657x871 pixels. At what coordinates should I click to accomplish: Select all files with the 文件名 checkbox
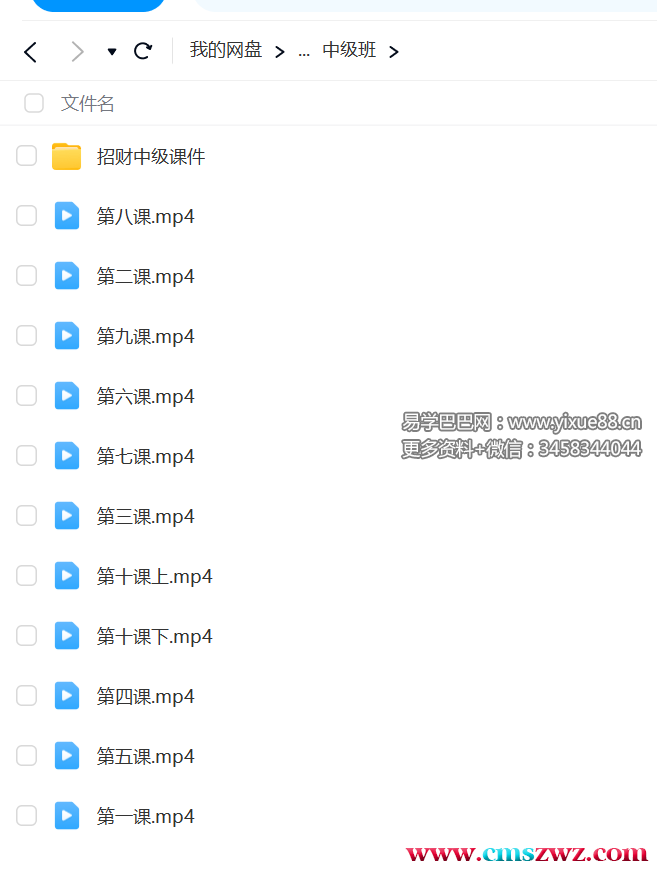coord(34,103)
